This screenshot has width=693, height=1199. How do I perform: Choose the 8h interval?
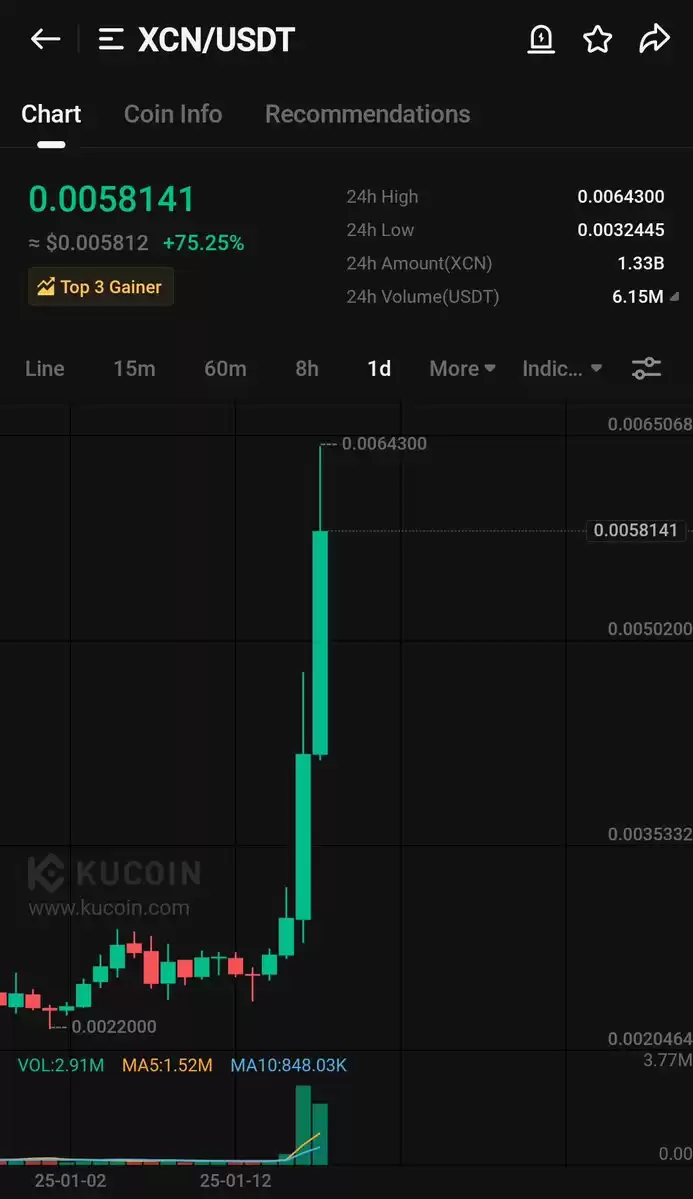click(x=307, y=369)
